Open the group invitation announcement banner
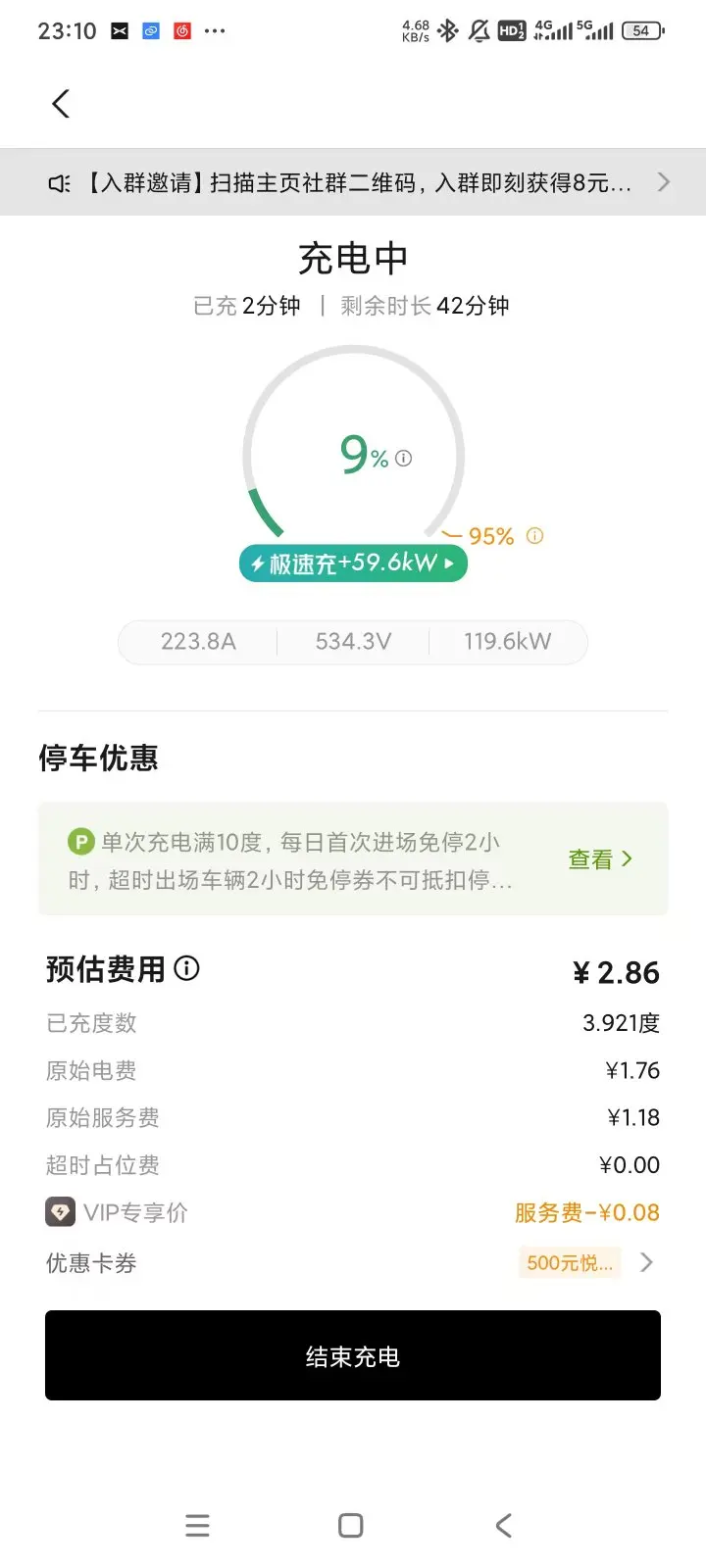Image resolution: width=706 pixels, height=1568 pixels. 353,182
